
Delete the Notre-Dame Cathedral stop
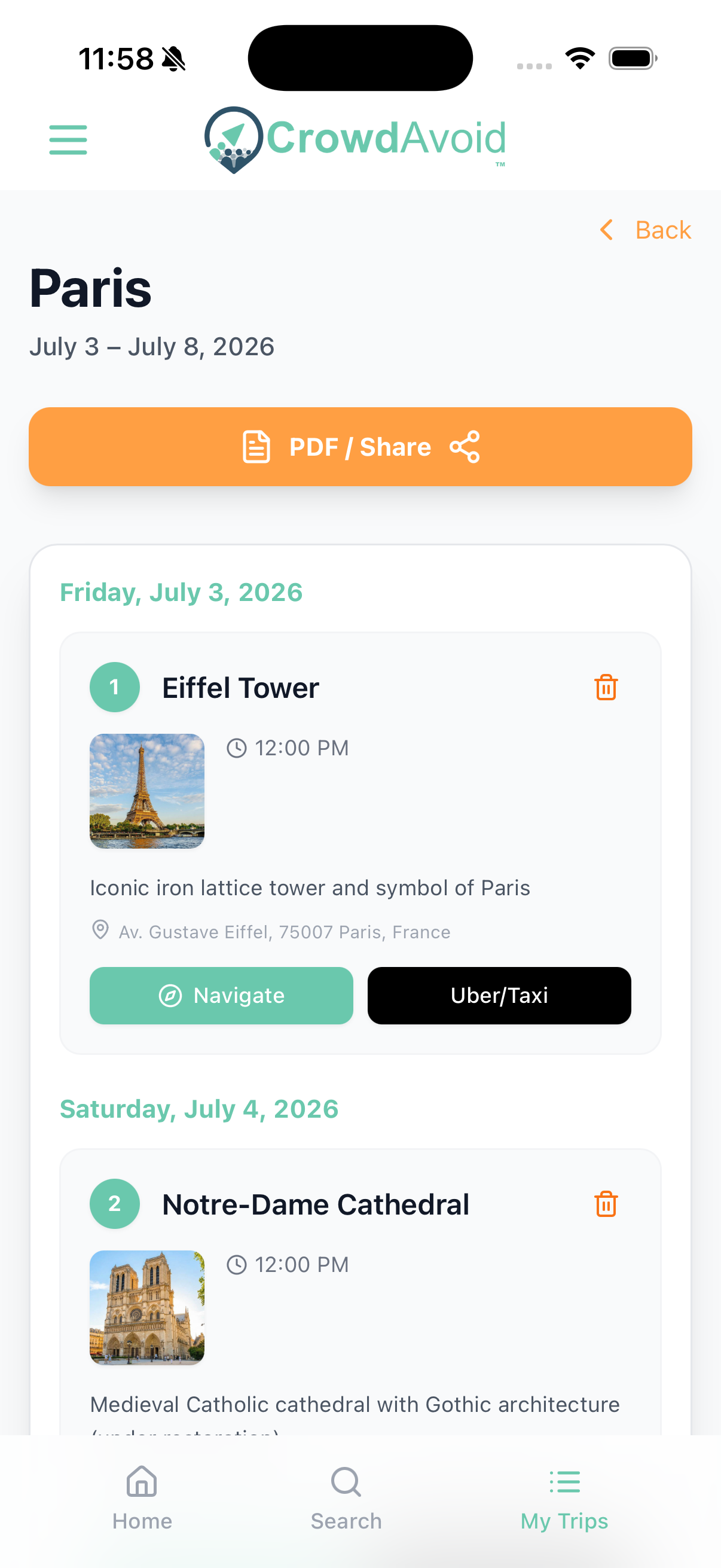point(606,1203)
